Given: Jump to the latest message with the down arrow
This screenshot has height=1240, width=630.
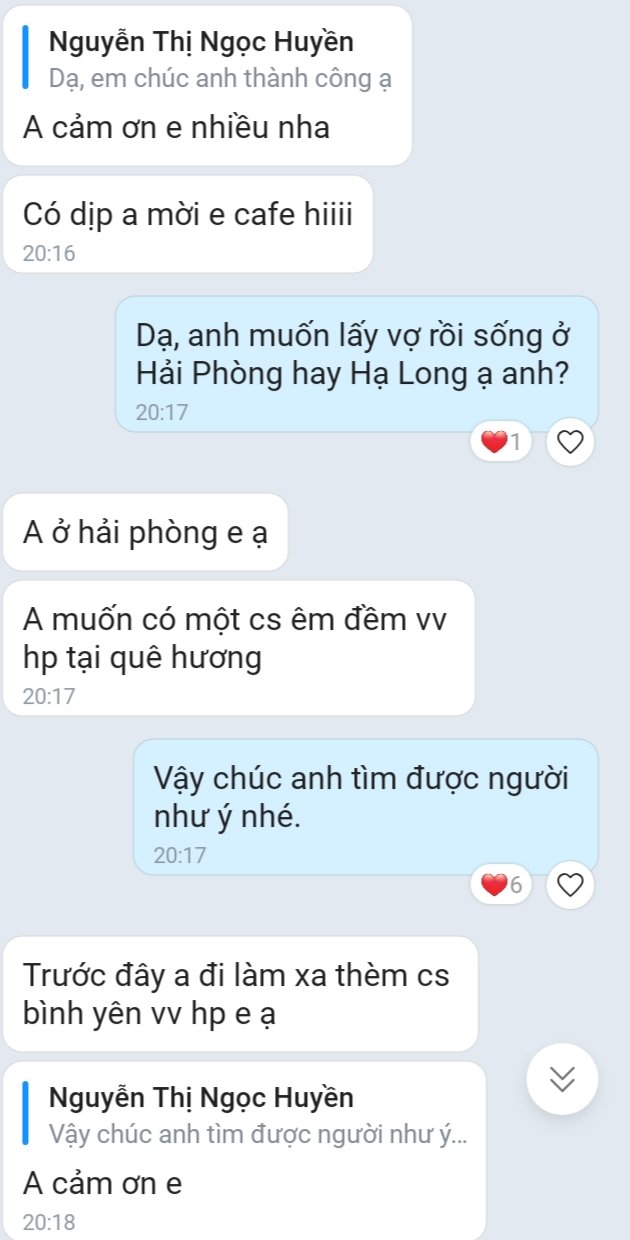Looking at the screenshot, I should (x=562, y=1079).
